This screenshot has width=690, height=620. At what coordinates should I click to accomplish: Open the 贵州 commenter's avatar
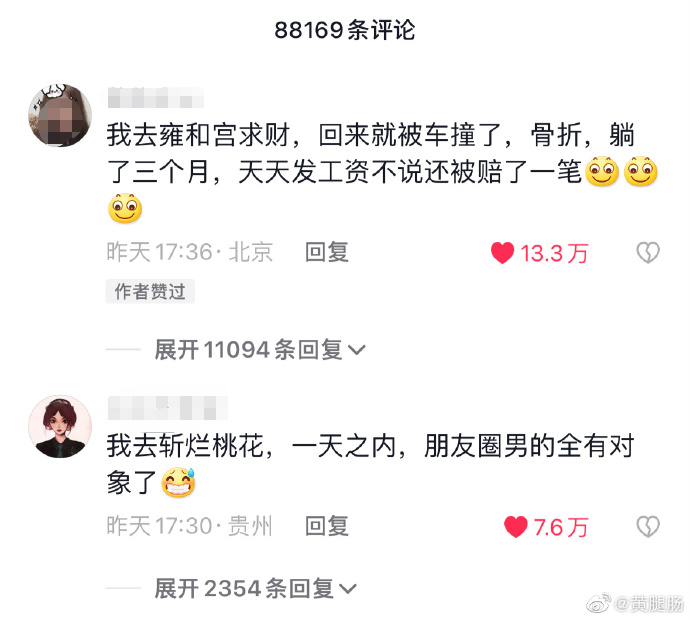coord(60,426)
